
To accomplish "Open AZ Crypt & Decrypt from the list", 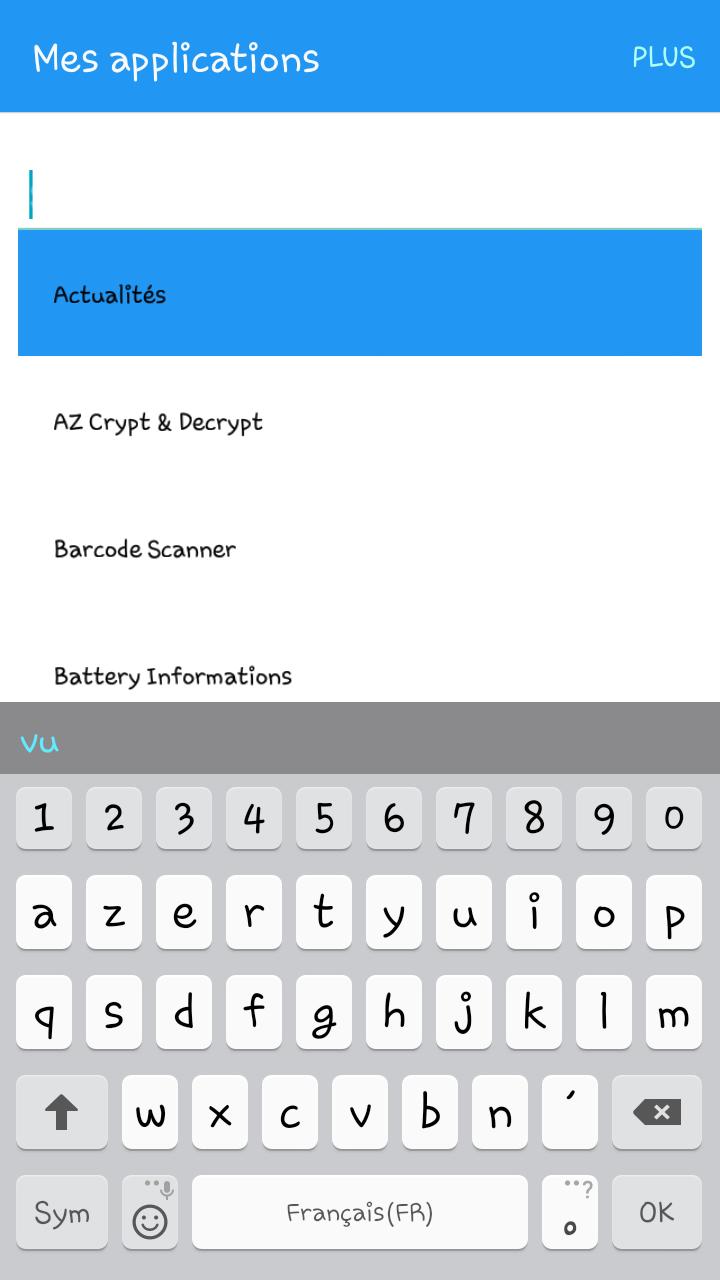I will [360, 422].
